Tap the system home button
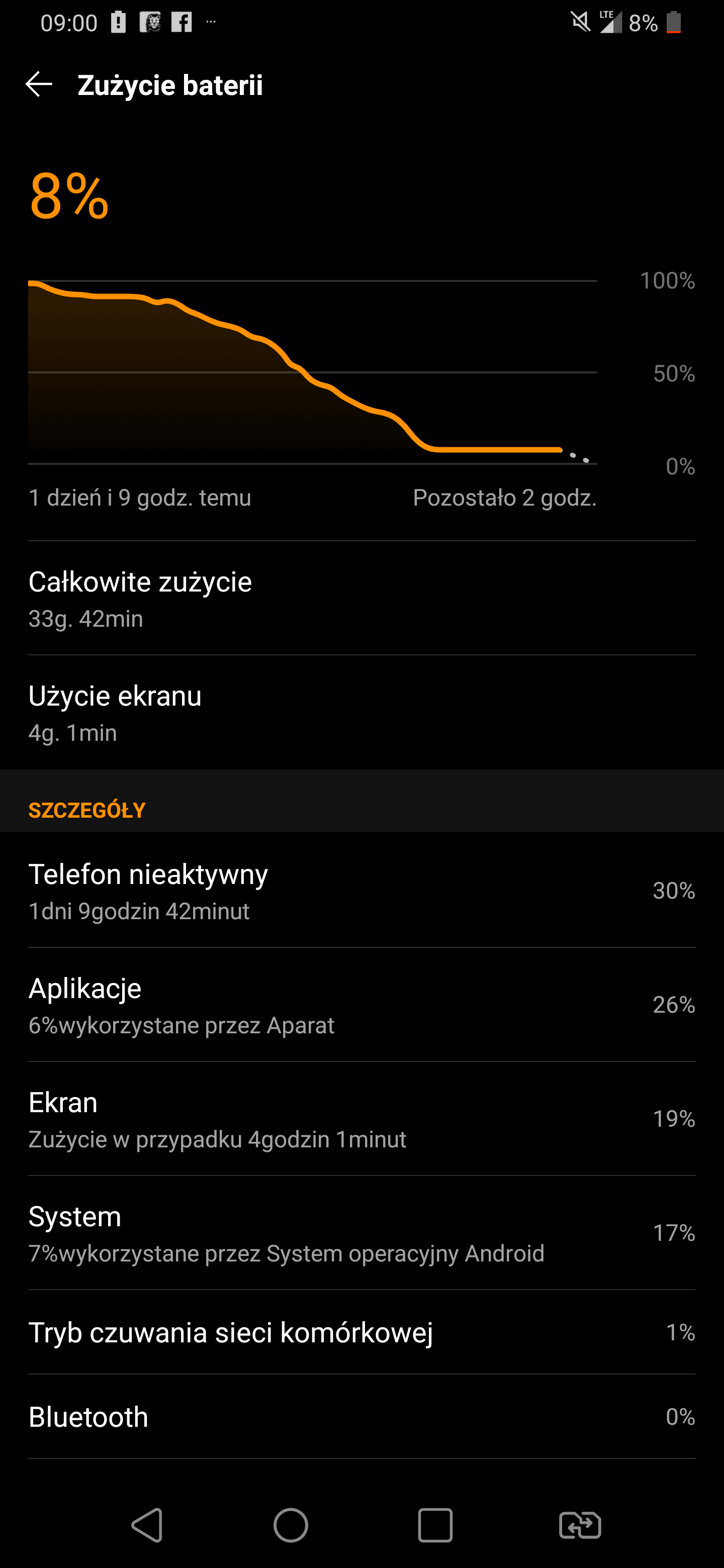This screenshot has width=724, height=1568. point(291,1525)
